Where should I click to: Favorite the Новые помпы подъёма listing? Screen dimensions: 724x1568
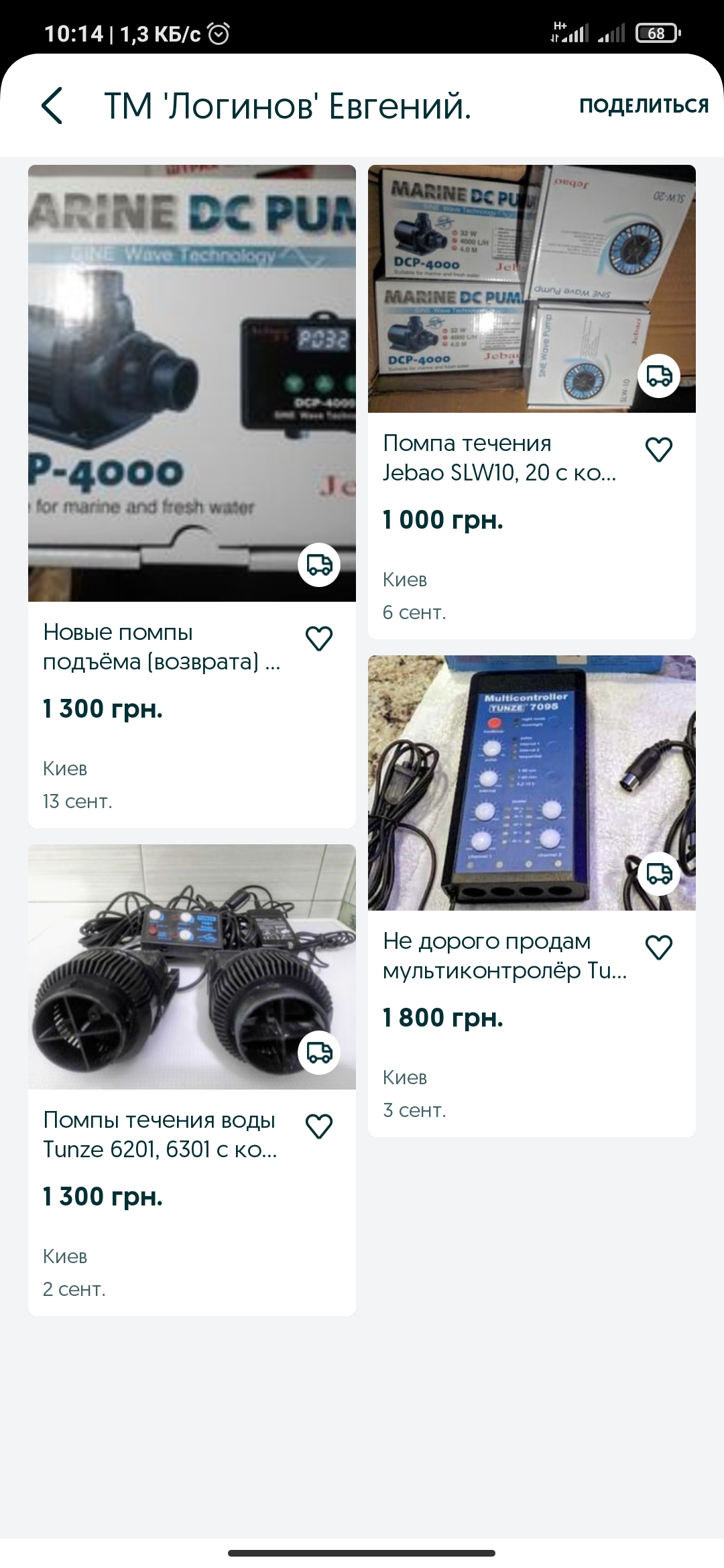[319, 639]
